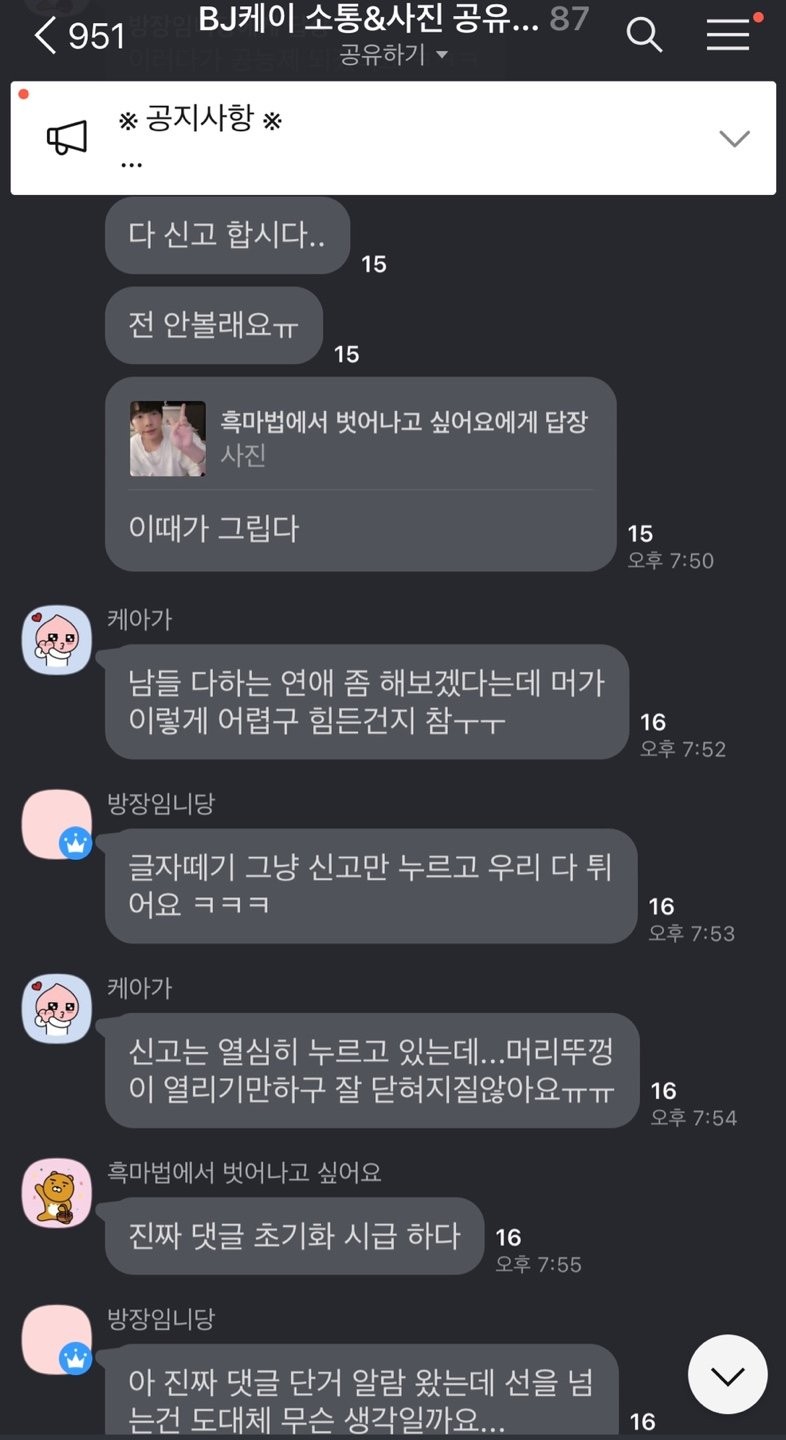The width and height of the screenshot is (786, 1440).
Task: View 케아가's profile picture at 7:52
Action: (57, 639)
